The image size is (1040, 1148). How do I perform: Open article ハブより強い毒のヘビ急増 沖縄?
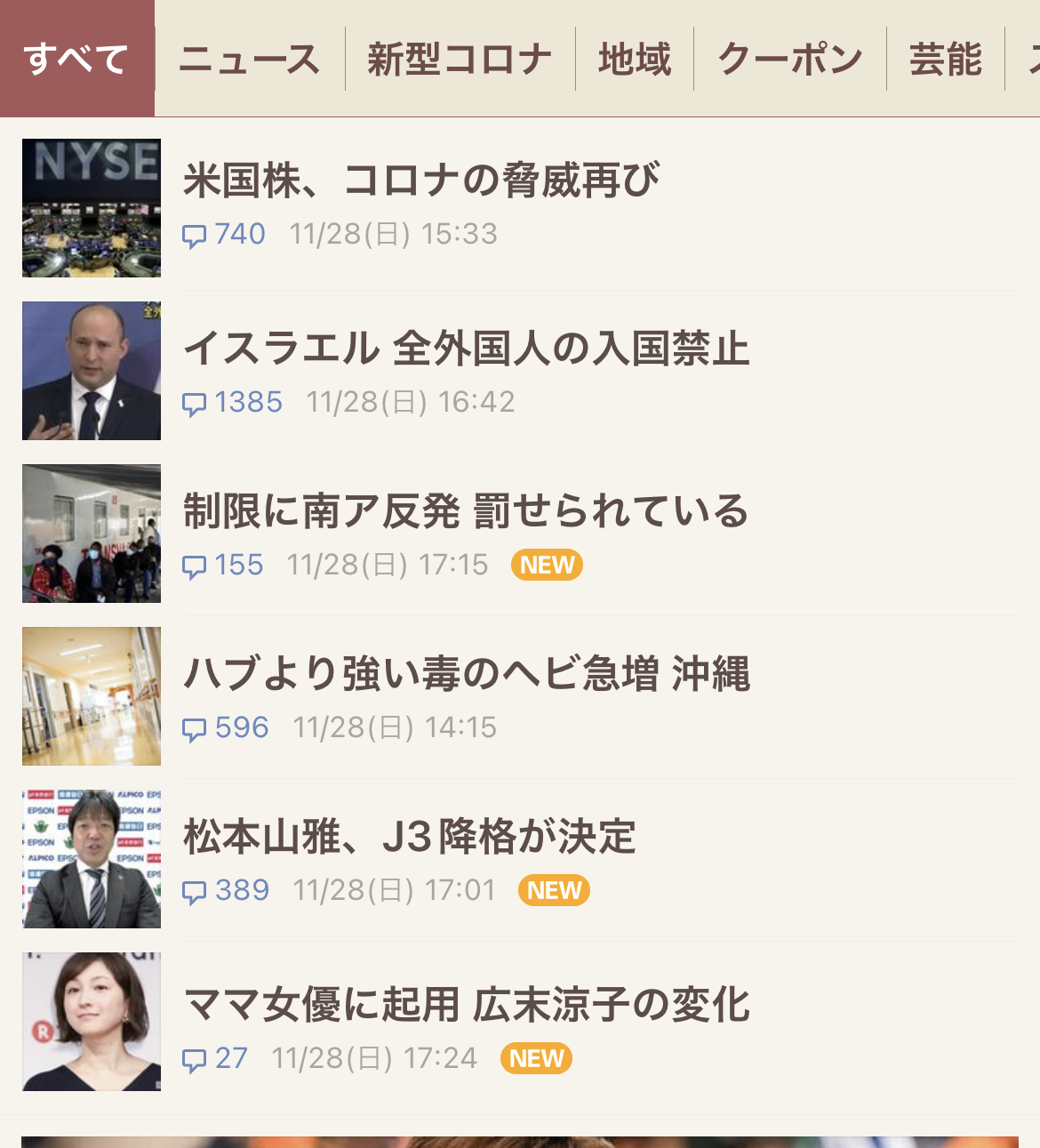point(467,673)
